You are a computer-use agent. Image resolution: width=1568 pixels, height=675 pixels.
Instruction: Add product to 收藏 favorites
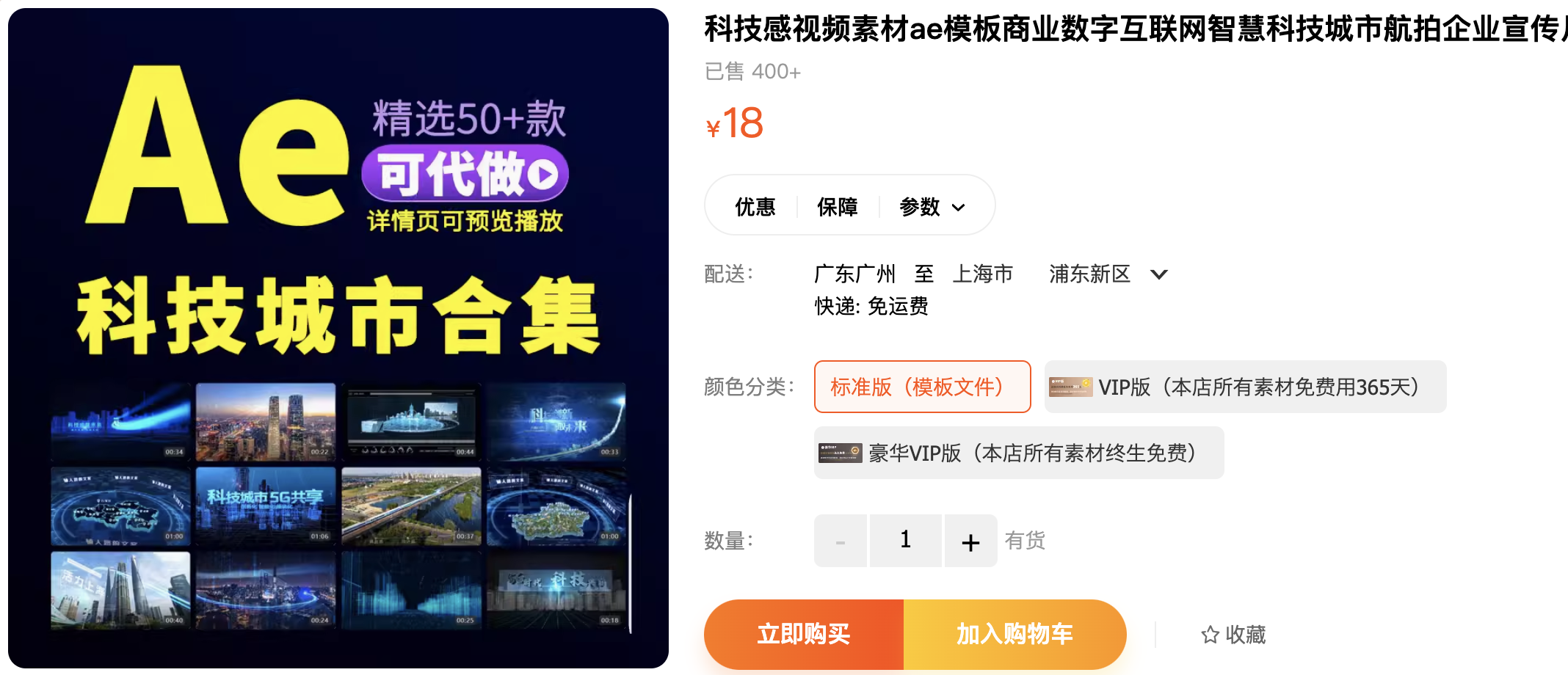(x=1233, y=635)
